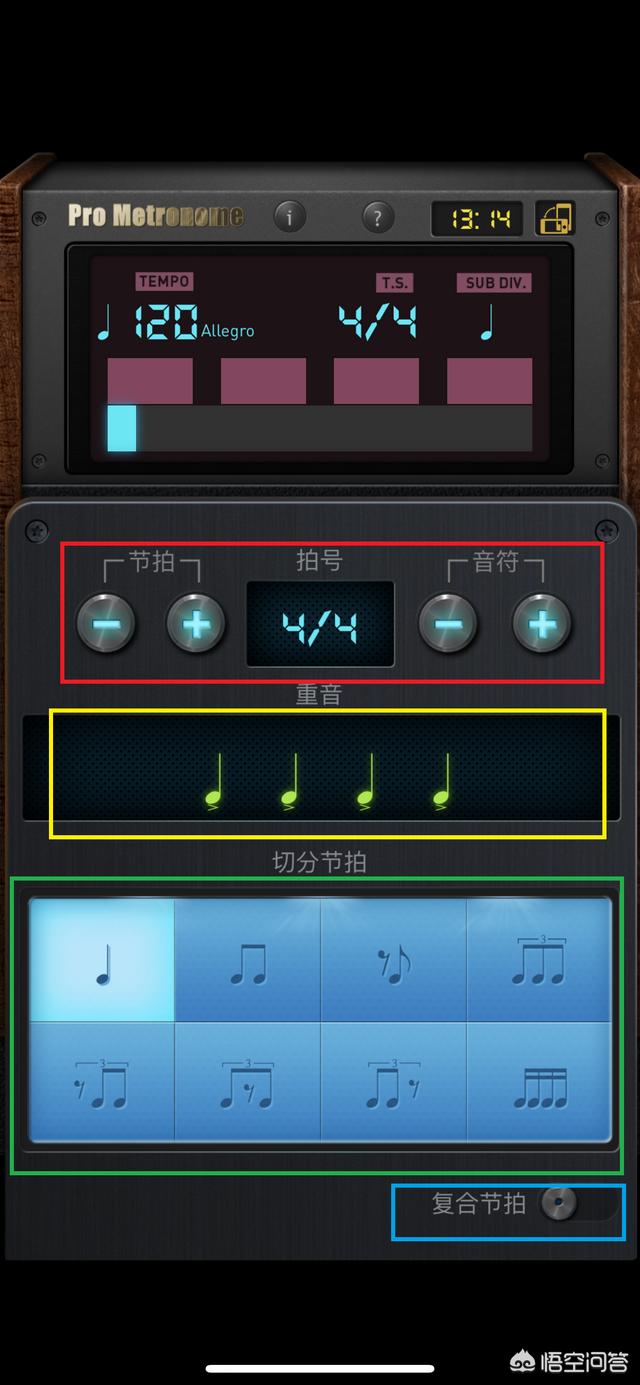Image resolution: width=640 pixels, height=1385 pixels.
Task: Choose the four sixteenth notes subdivision
Action: (x=539, y=1082)
